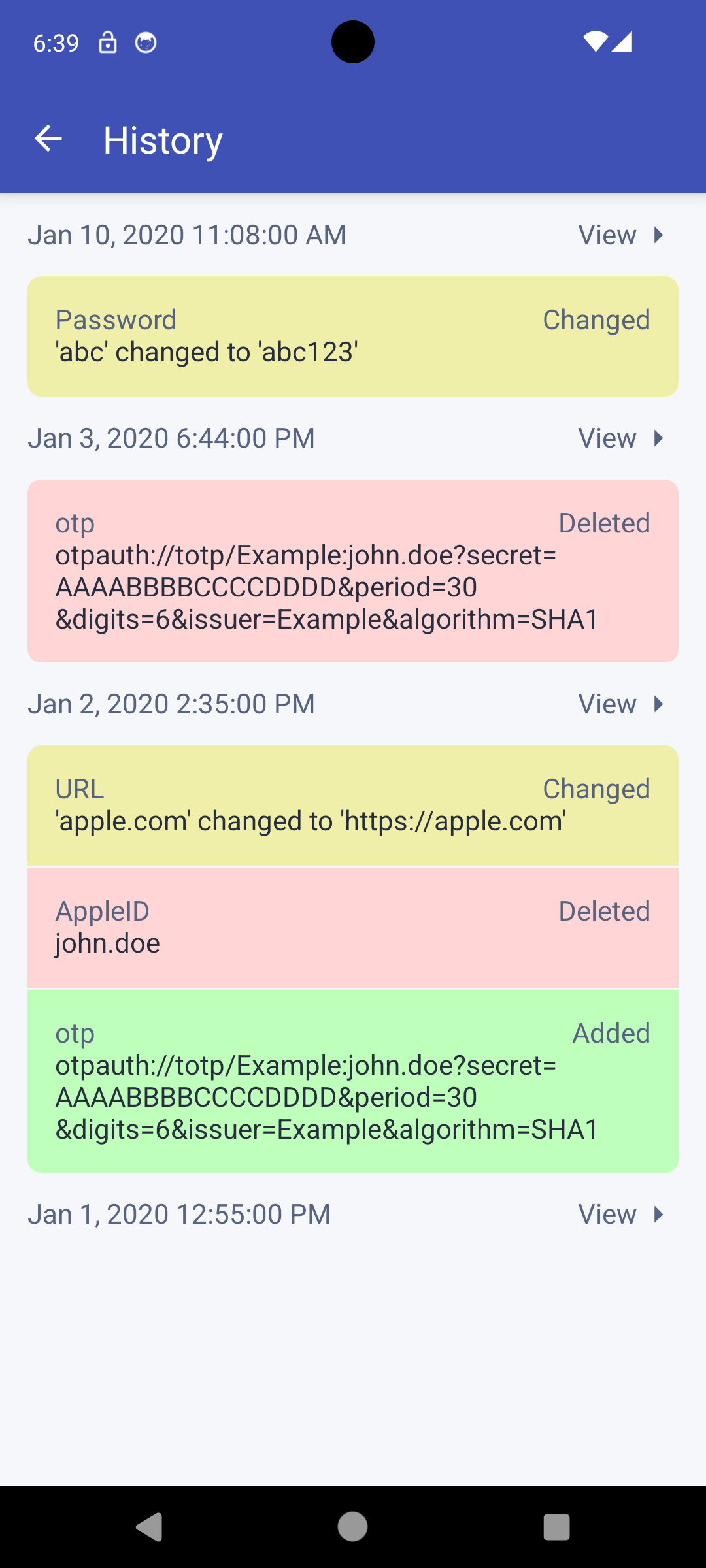View the Jan 1, 2020 12:55:00 PM entry
Image resolution: width=706 pixels, height=1568 pixels.
tap(621, 1215)
